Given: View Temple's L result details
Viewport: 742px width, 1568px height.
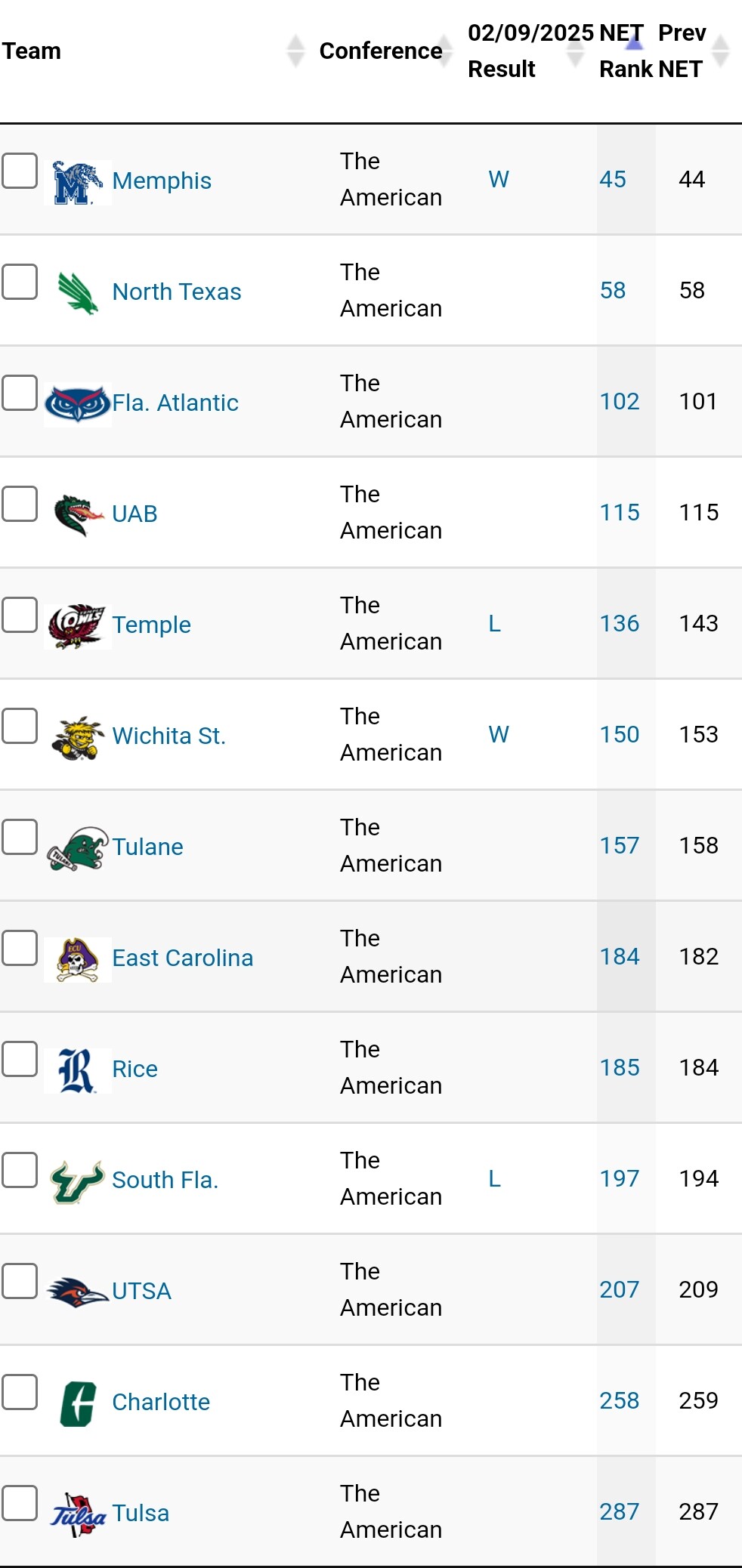Looking at the screenshot, I should [x=495, y=624].
